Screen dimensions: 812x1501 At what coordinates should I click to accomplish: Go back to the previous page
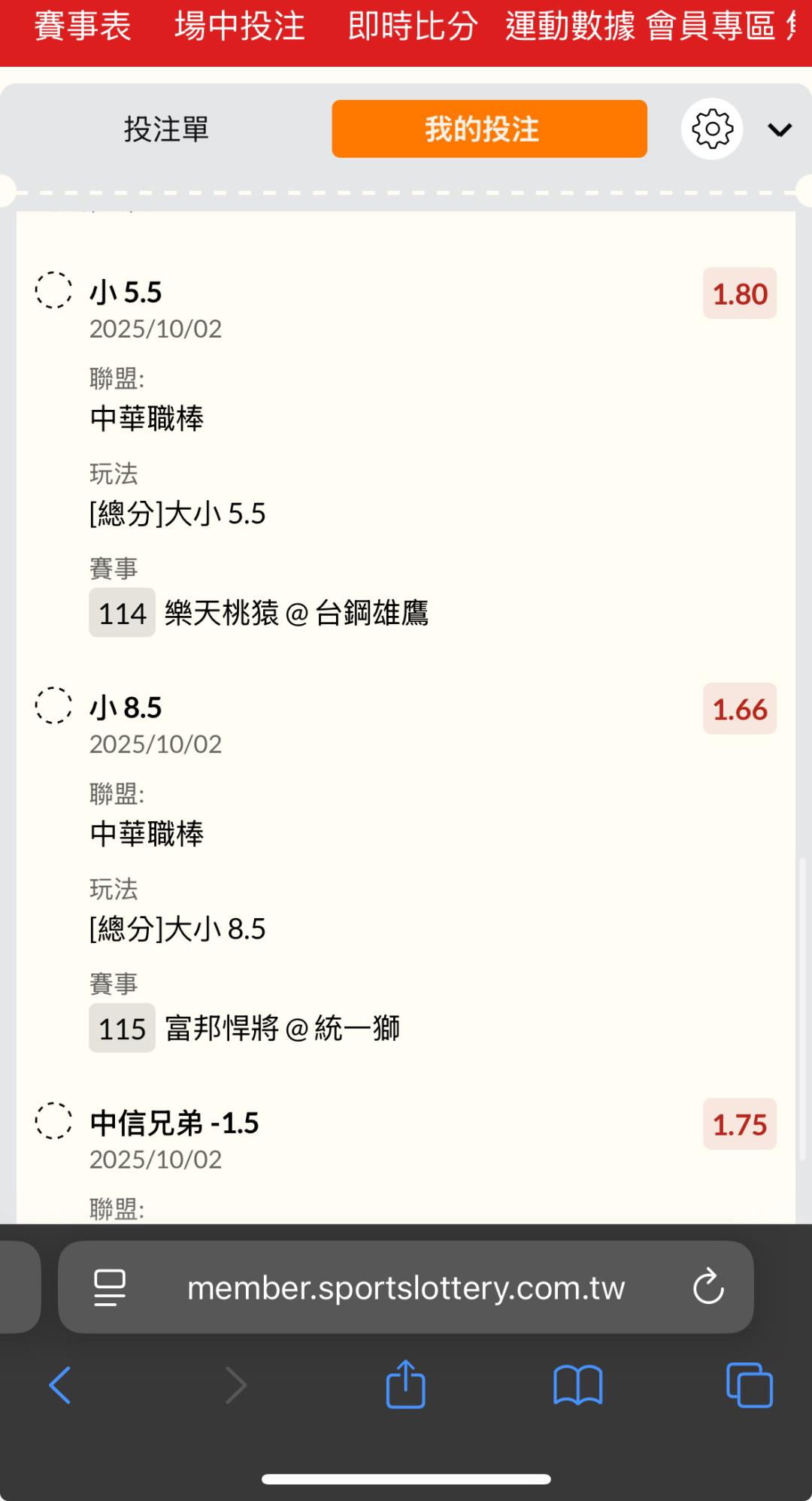click(x=60, y=1384)
